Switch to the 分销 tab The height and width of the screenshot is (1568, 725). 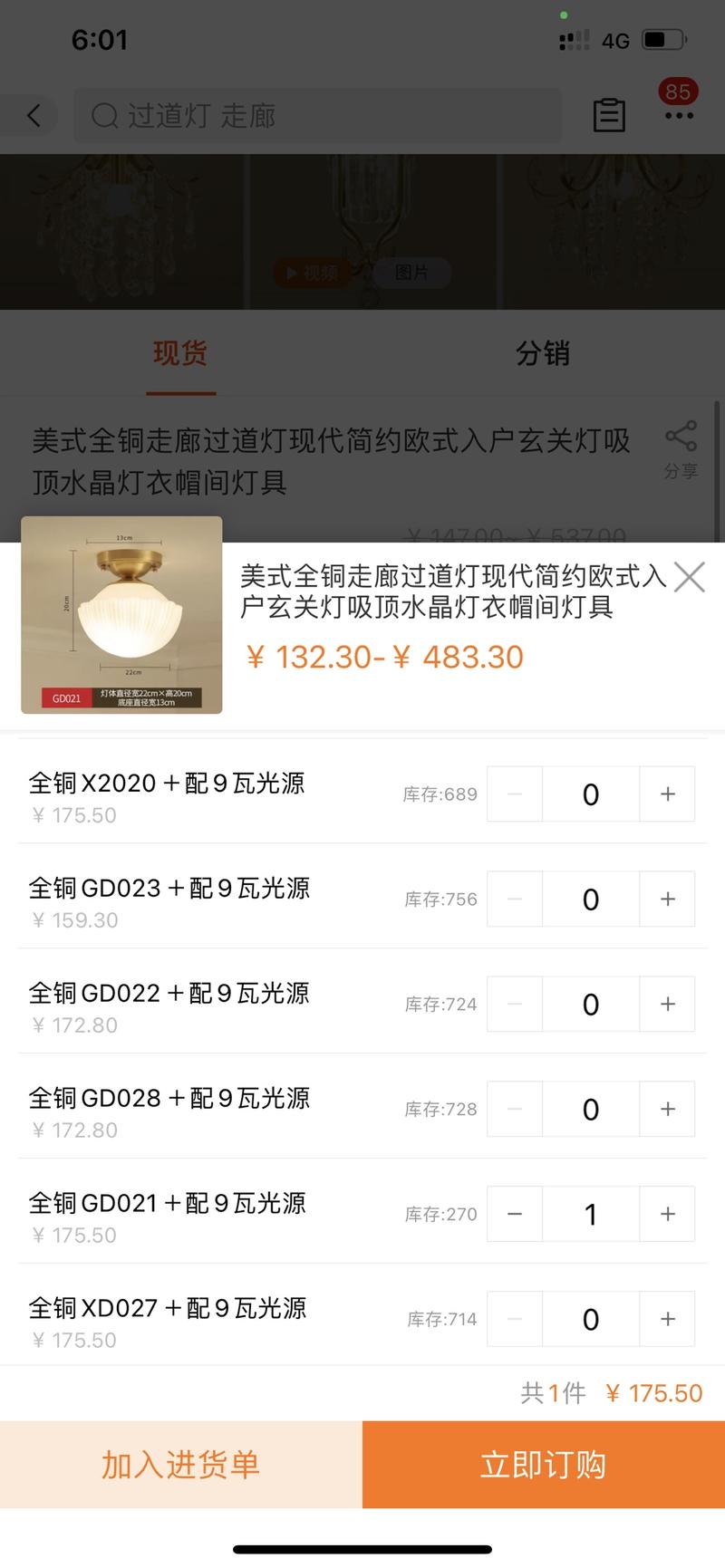542,354
